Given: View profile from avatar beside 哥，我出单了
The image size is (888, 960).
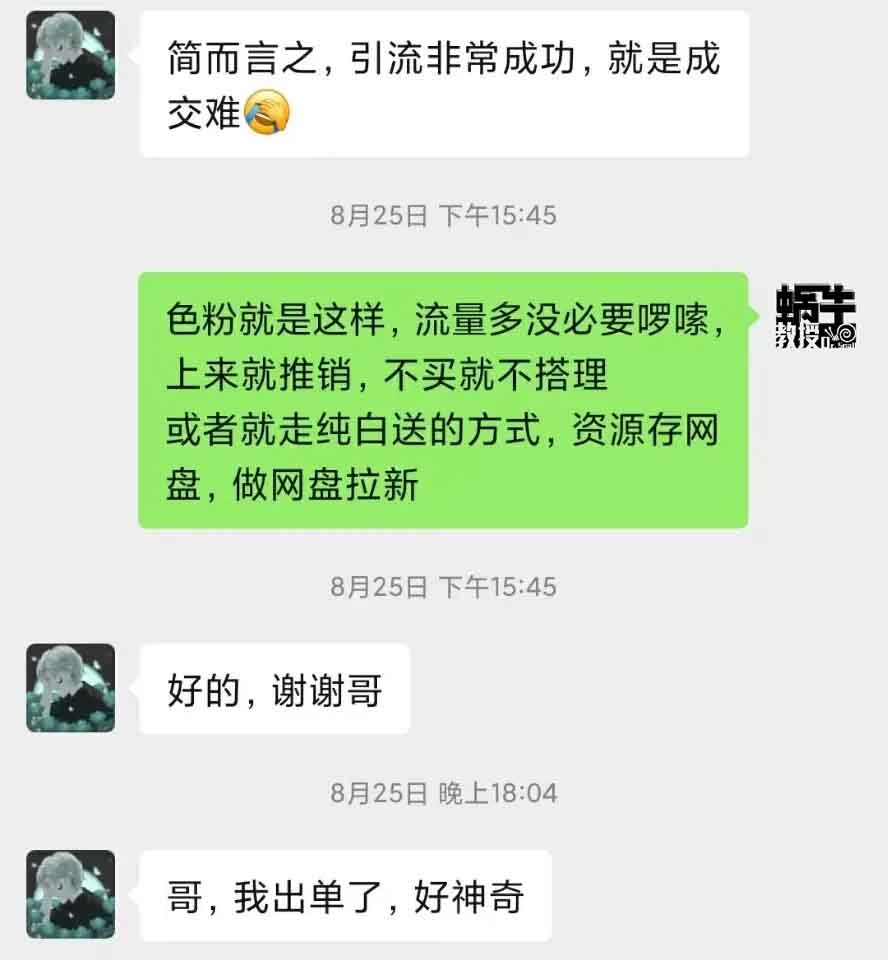Looking at the screenshot, I should pyautogui.click(x=70, y=895).
